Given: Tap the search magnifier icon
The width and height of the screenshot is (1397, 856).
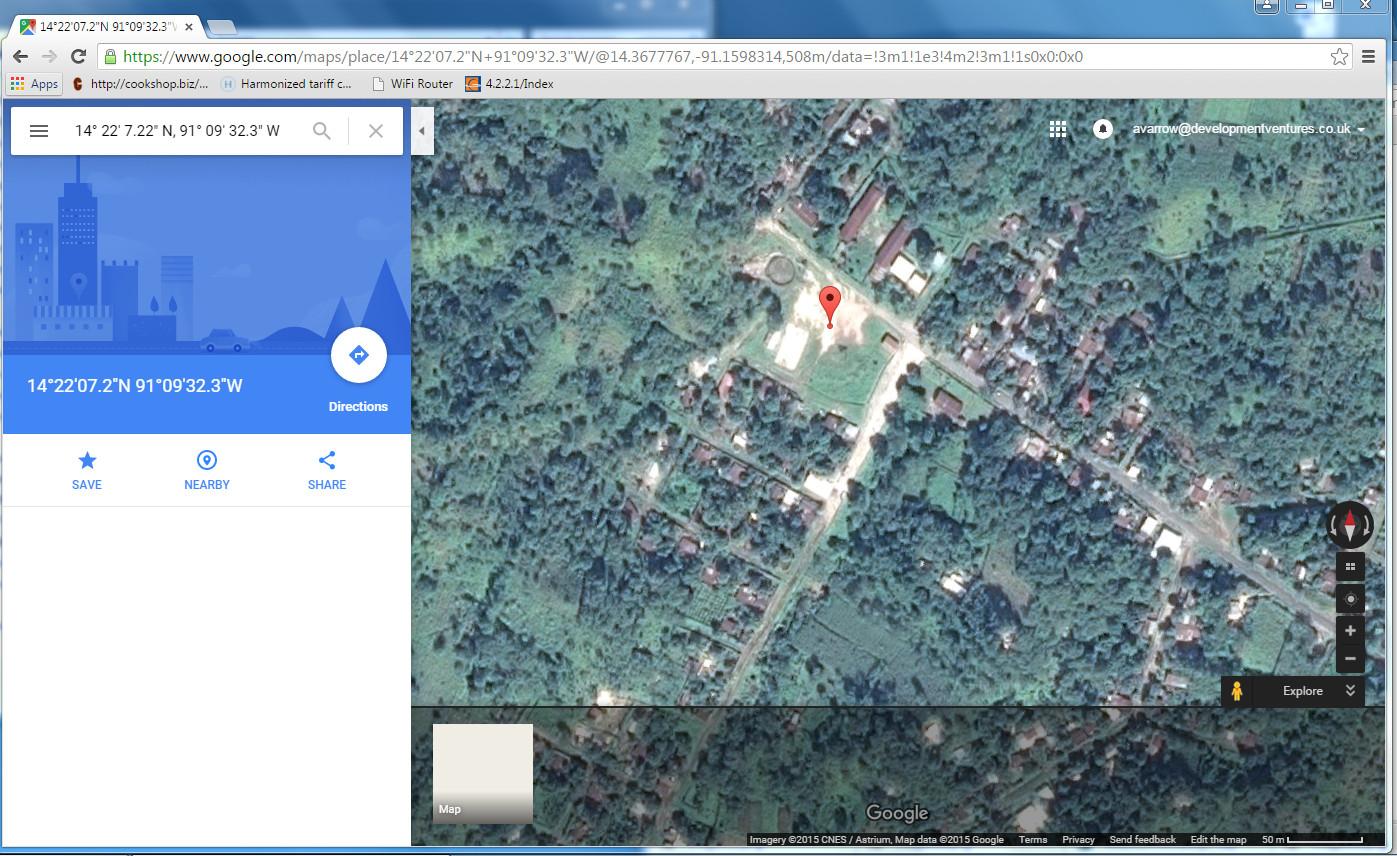Looking at the screenshot, I should tap(322, 131).
